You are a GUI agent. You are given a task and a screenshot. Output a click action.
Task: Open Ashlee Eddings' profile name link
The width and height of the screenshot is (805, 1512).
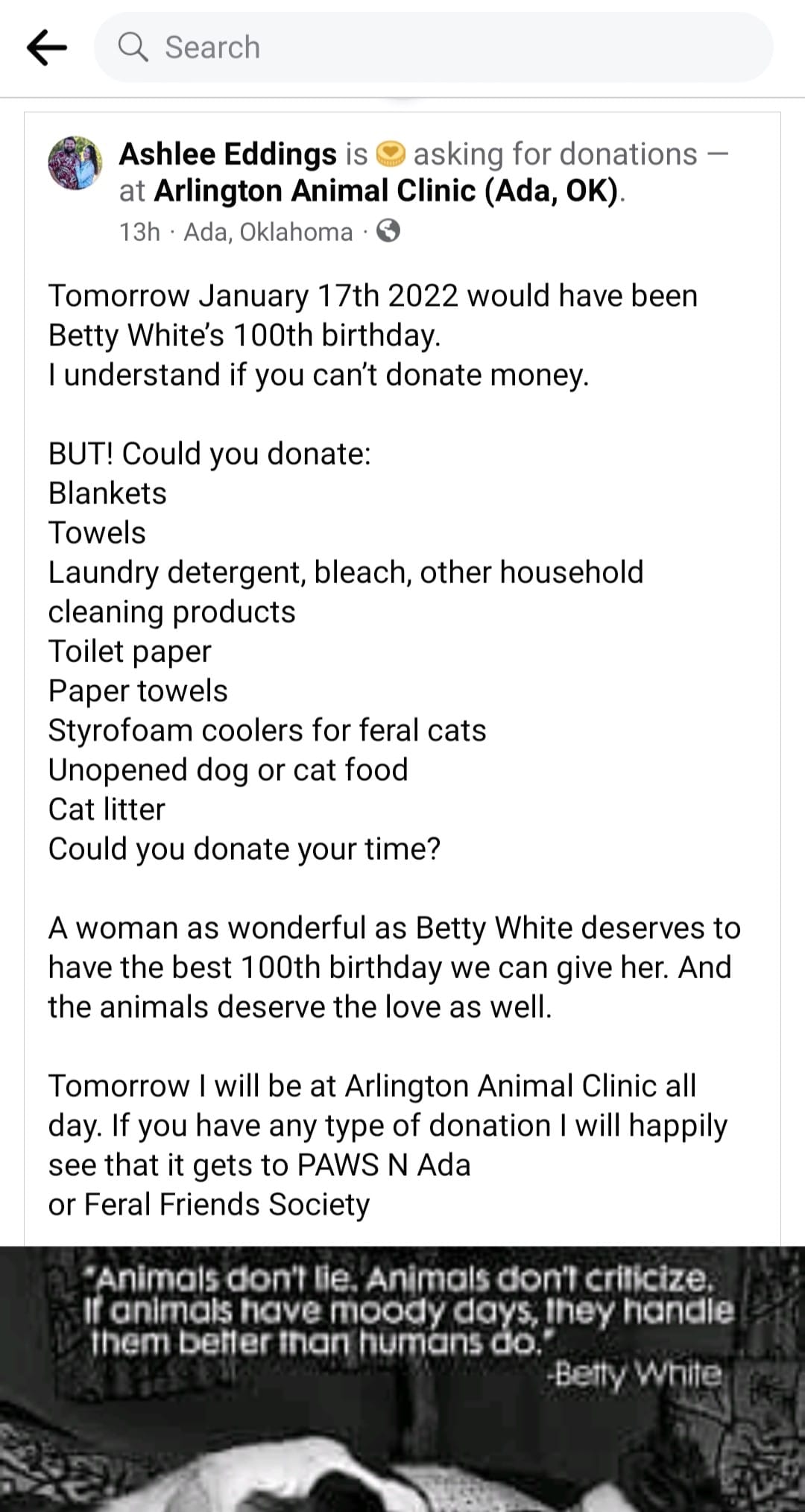tap(228, 154)
